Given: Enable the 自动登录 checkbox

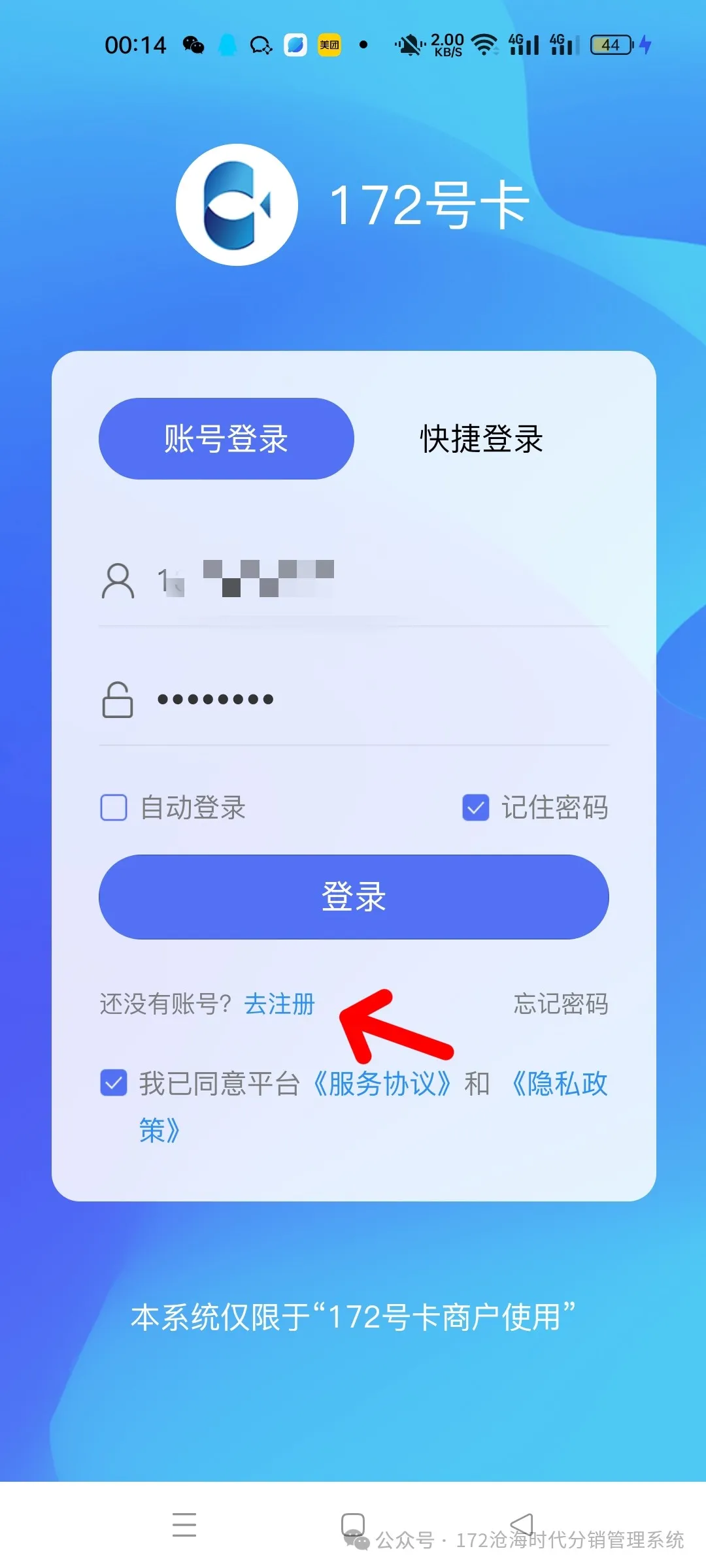Looking at the screenshot, I should [114, 808].
